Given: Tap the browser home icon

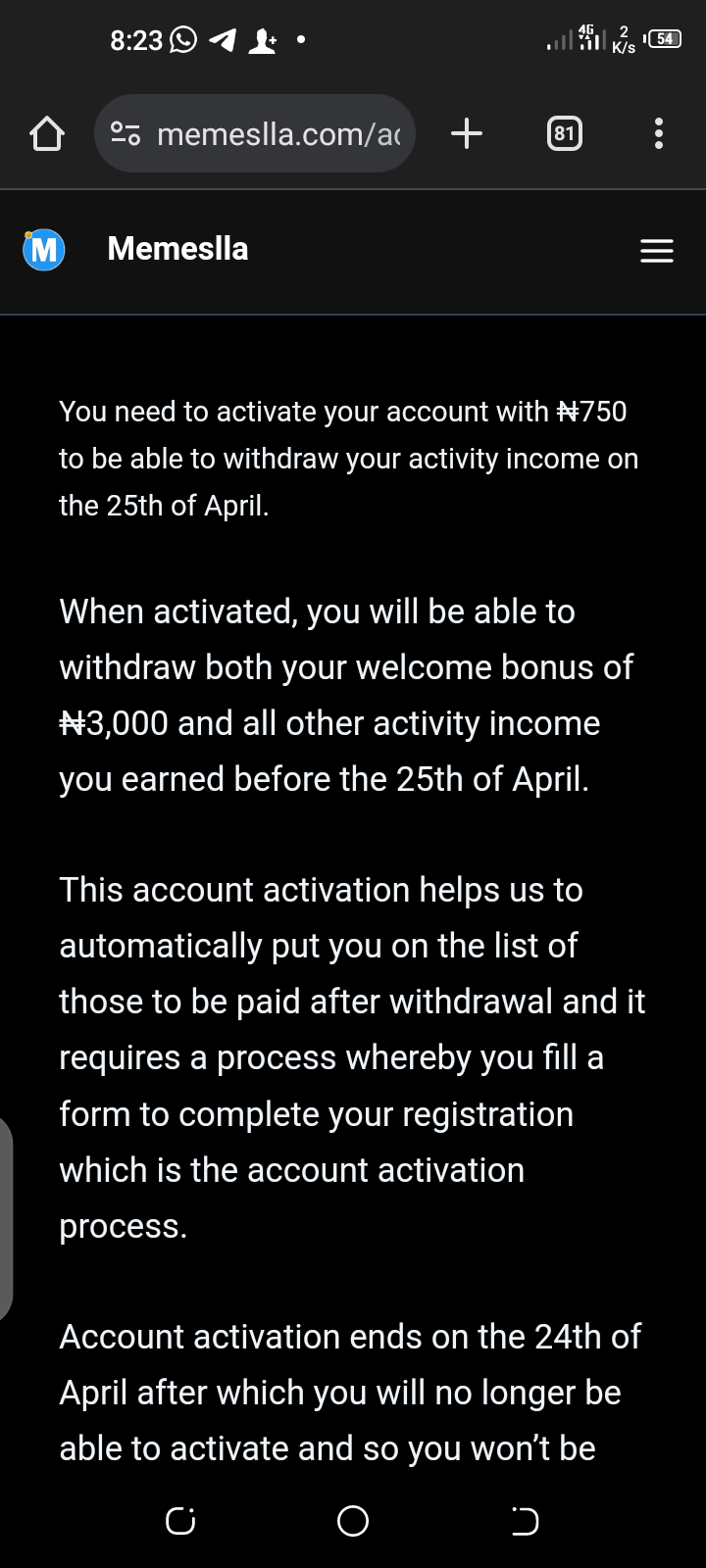Looking at the screenshot, I should 46,133.
